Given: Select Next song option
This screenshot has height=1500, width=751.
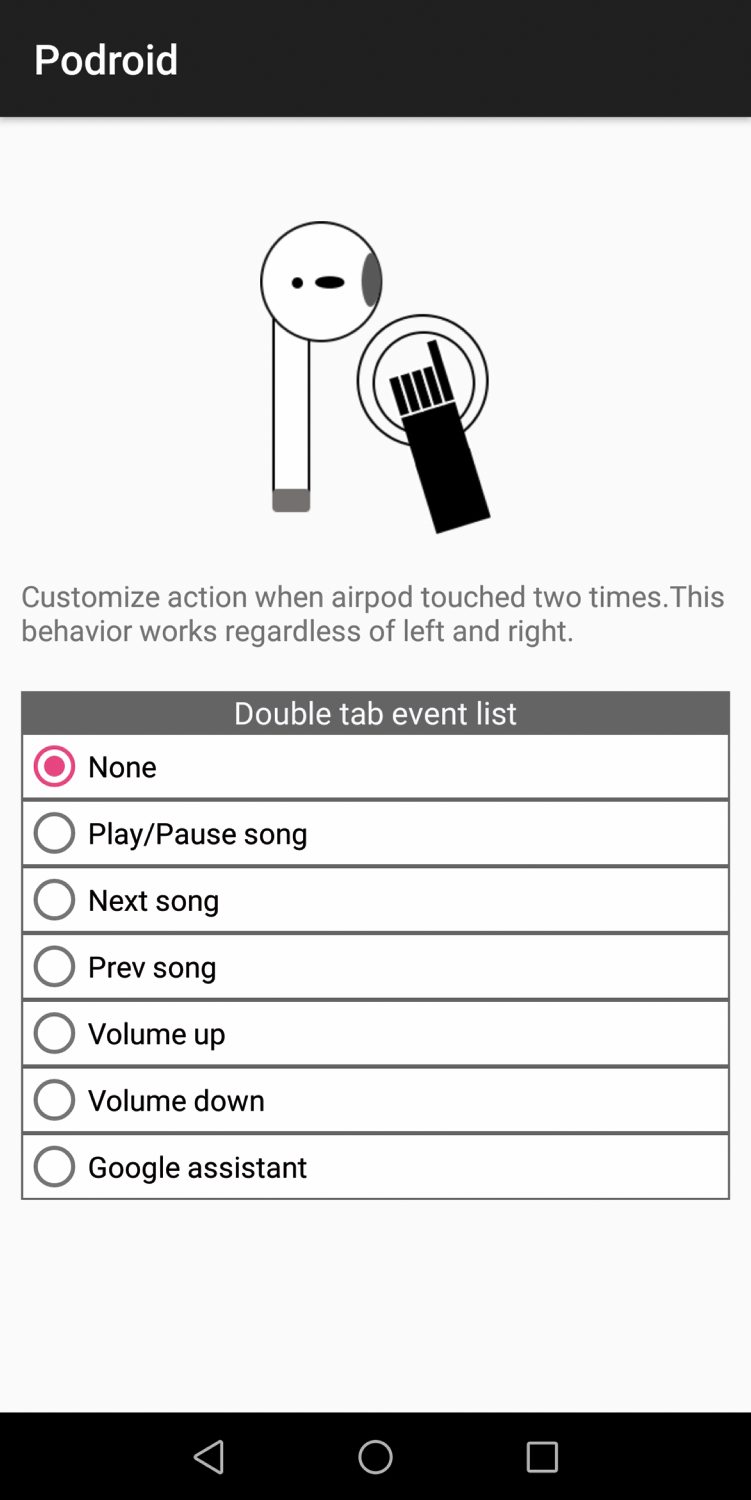Looking at the screenshot, I should pos(375,900).
